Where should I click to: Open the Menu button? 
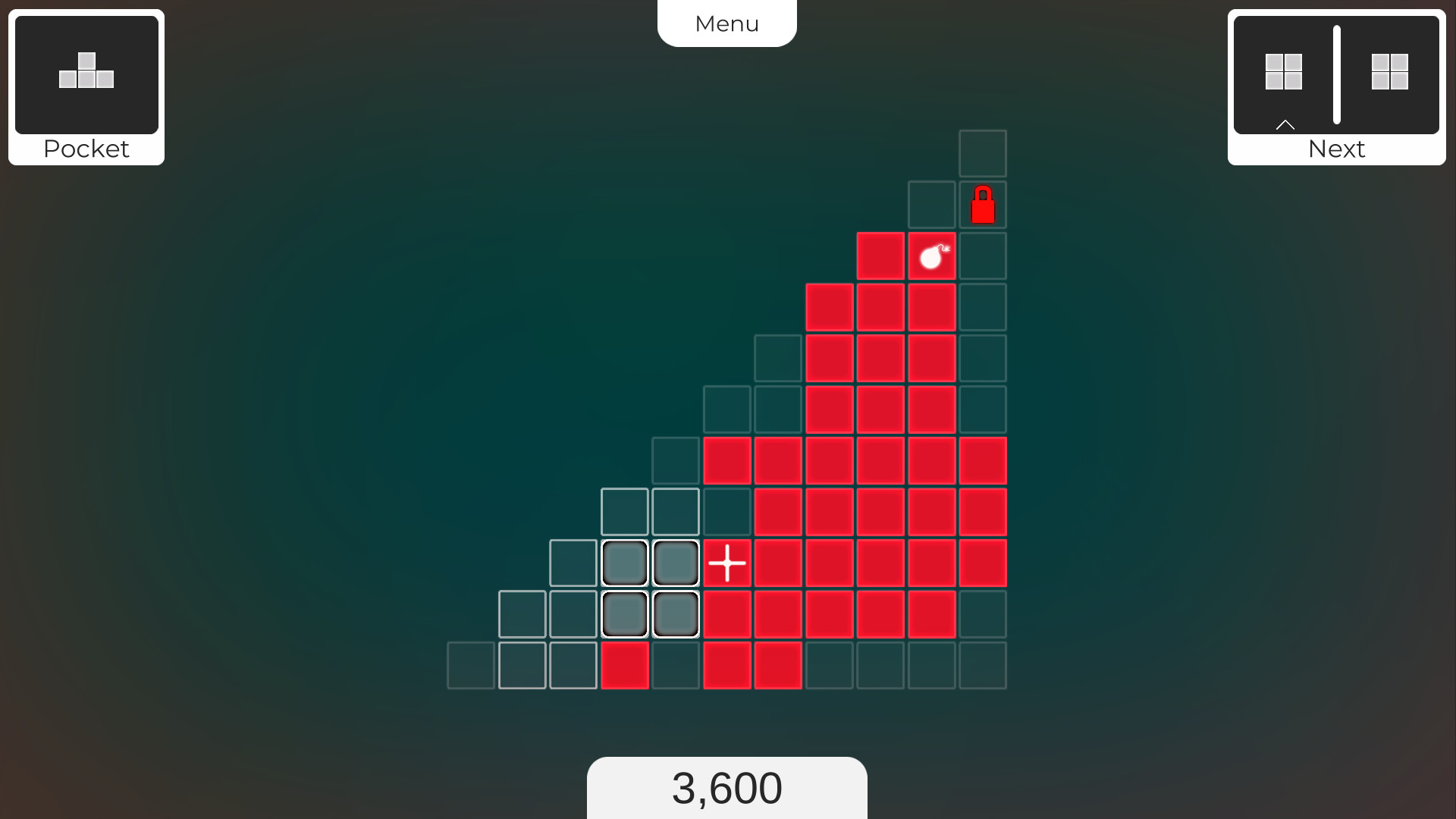tap(726, 24)
